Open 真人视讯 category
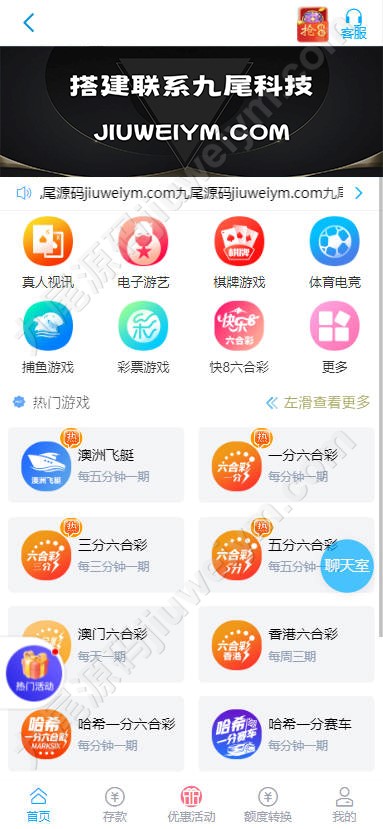The height and width of the screenshot is (829, 383). (48, 253)
